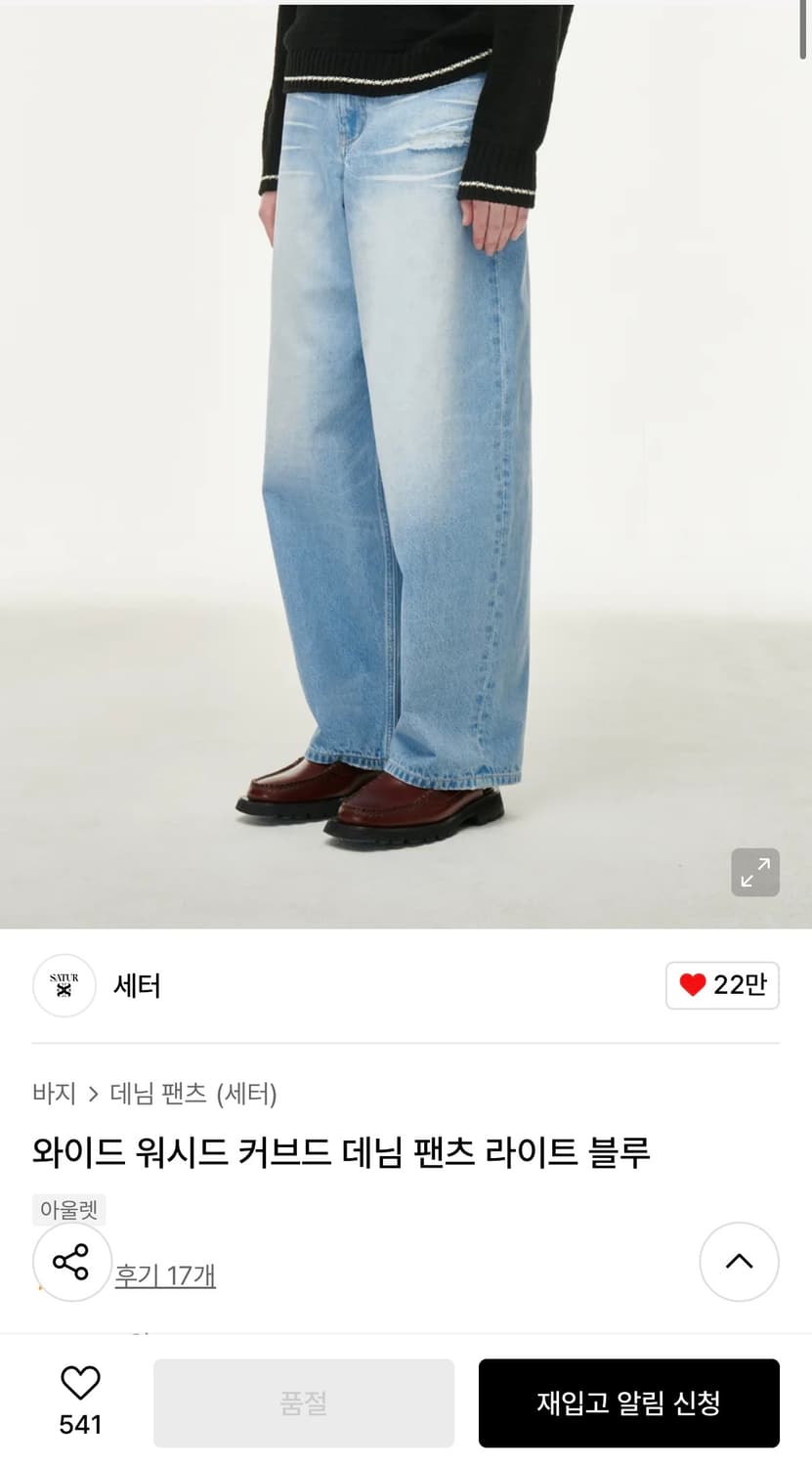The image size is (812, 1466).
Task: Toggle the brand like showing 22만
Action: 722,985
